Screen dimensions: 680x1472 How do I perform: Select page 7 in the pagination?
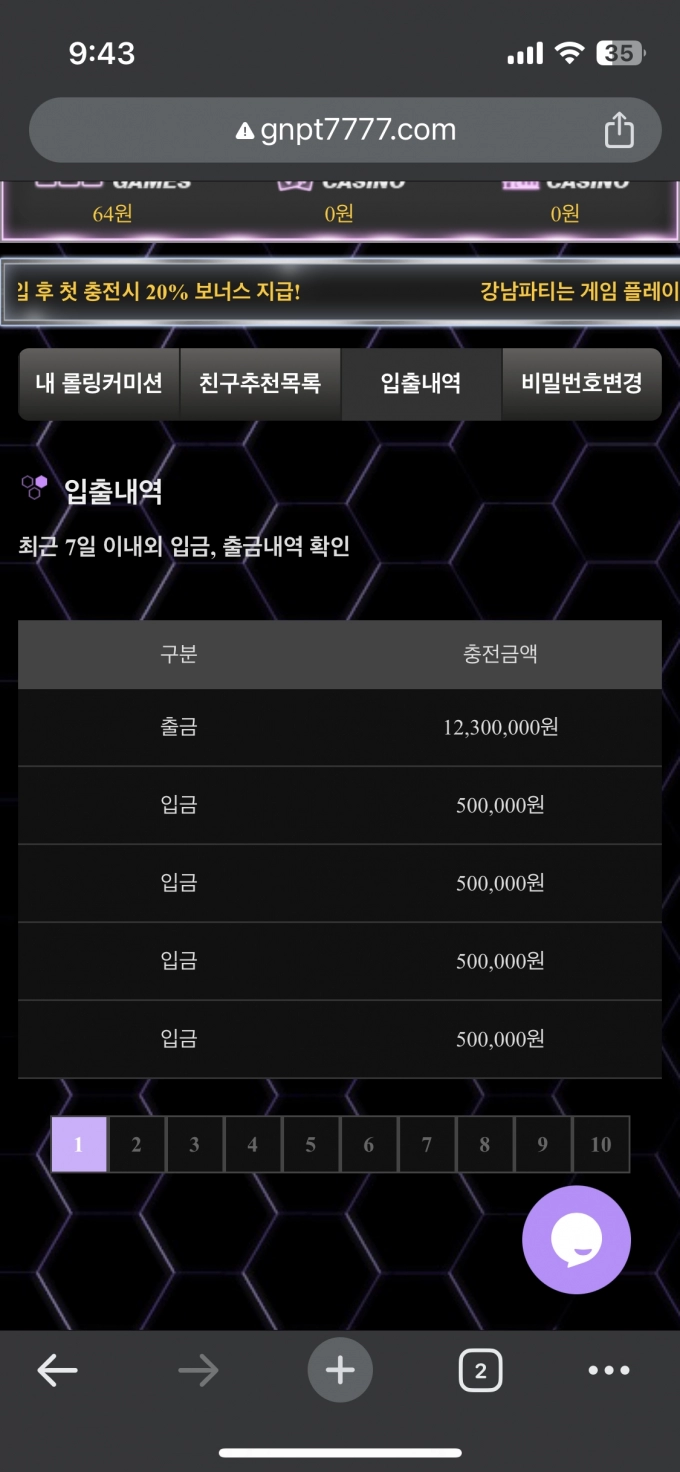coord(427,1144)
